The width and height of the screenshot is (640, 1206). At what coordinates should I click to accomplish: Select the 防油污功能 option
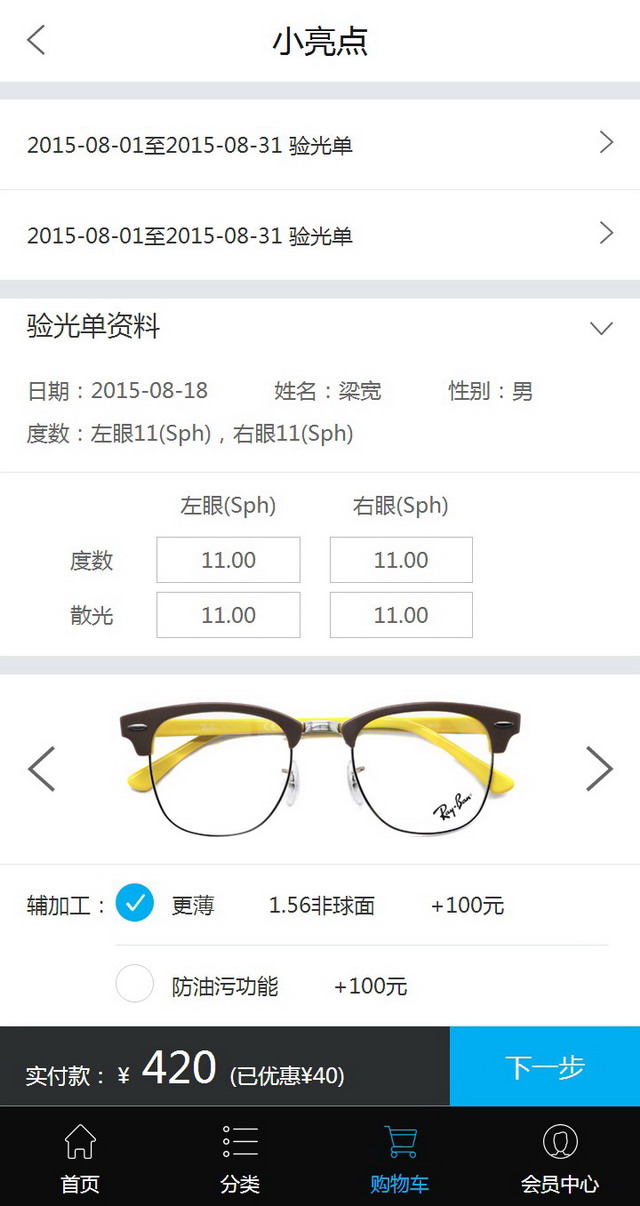(x=135, y=984)
